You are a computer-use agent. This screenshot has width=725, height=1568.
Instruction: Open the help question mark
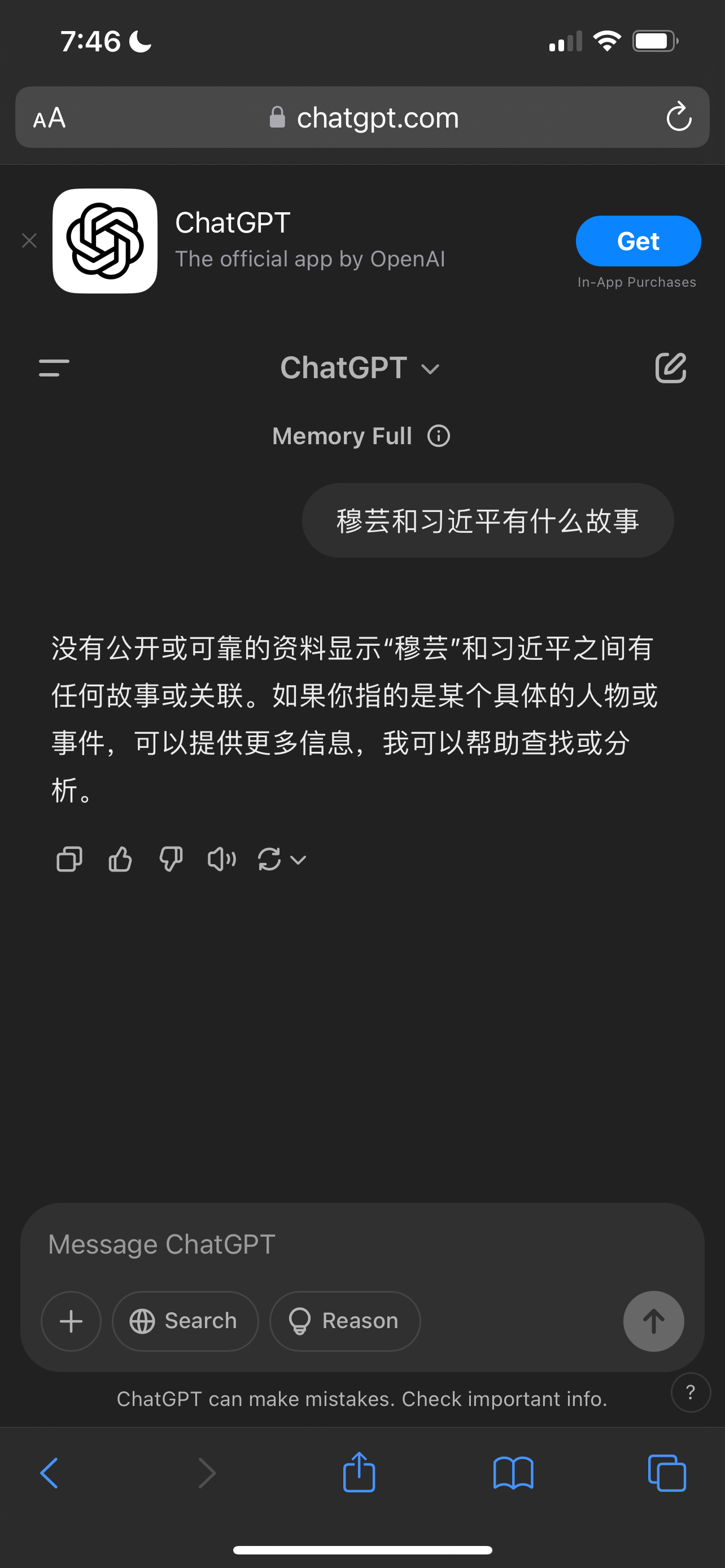click(691, 1392)
